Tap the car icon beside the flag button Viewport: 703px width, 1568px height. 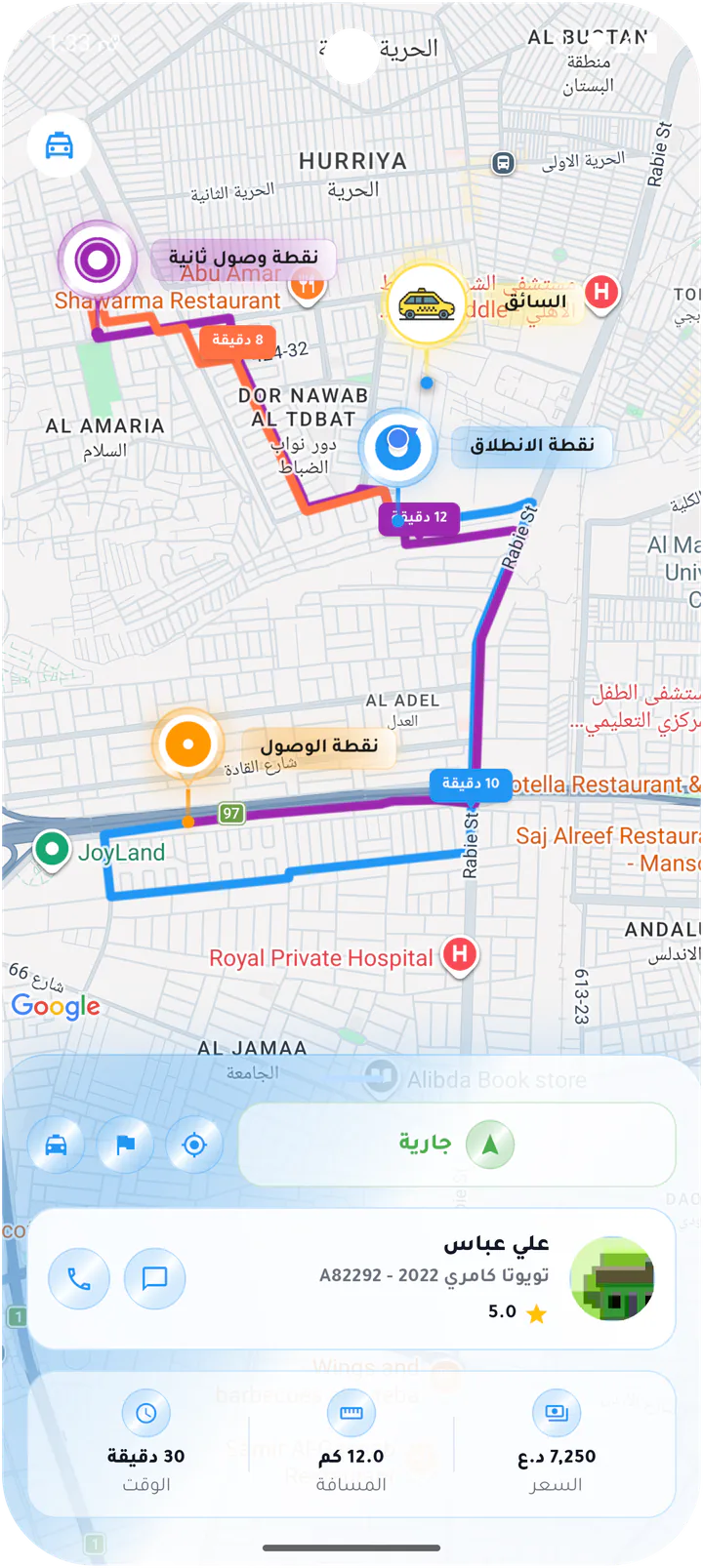click(x=57, y=1145)
